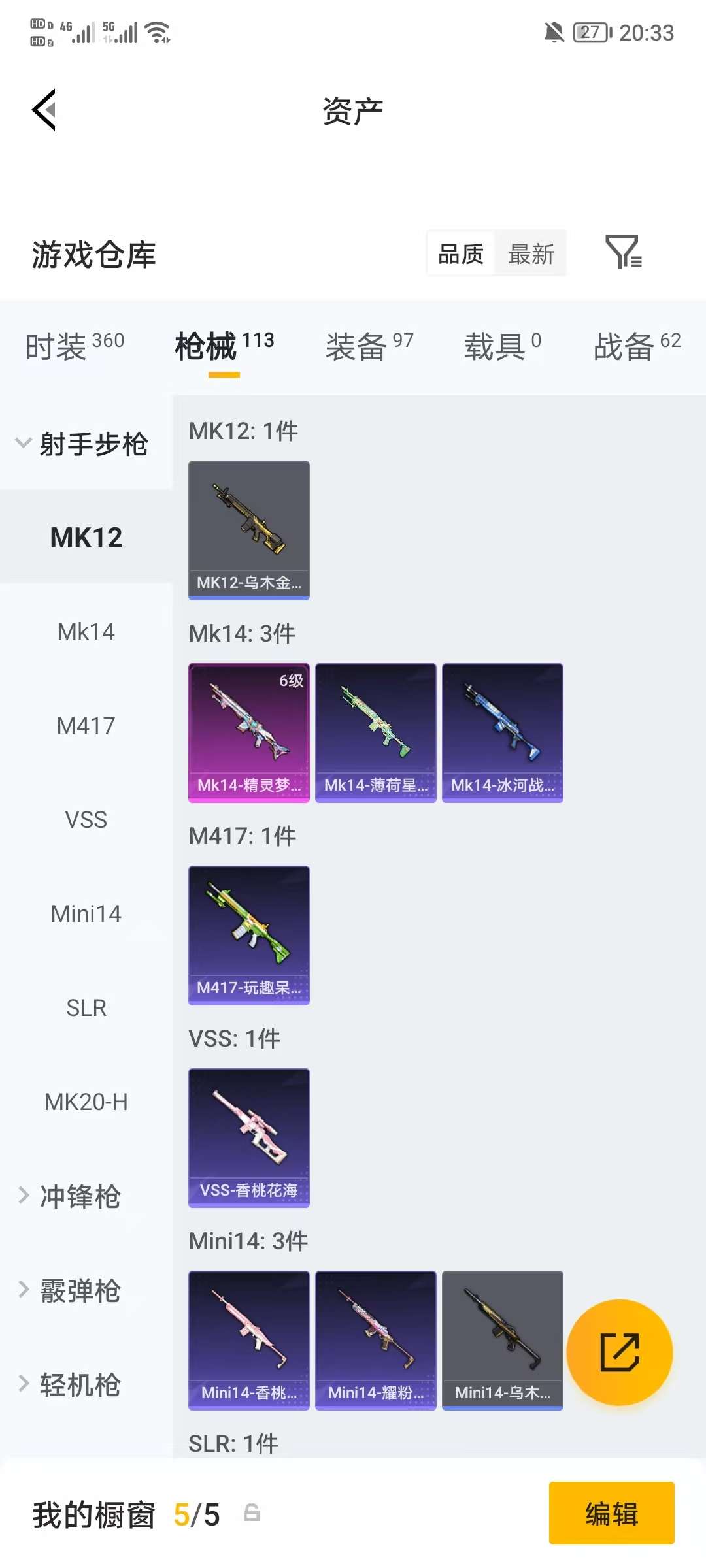Expand the 霰弹枪 category
This screenshot has height=1568, width=706.
pos(78,1290)
